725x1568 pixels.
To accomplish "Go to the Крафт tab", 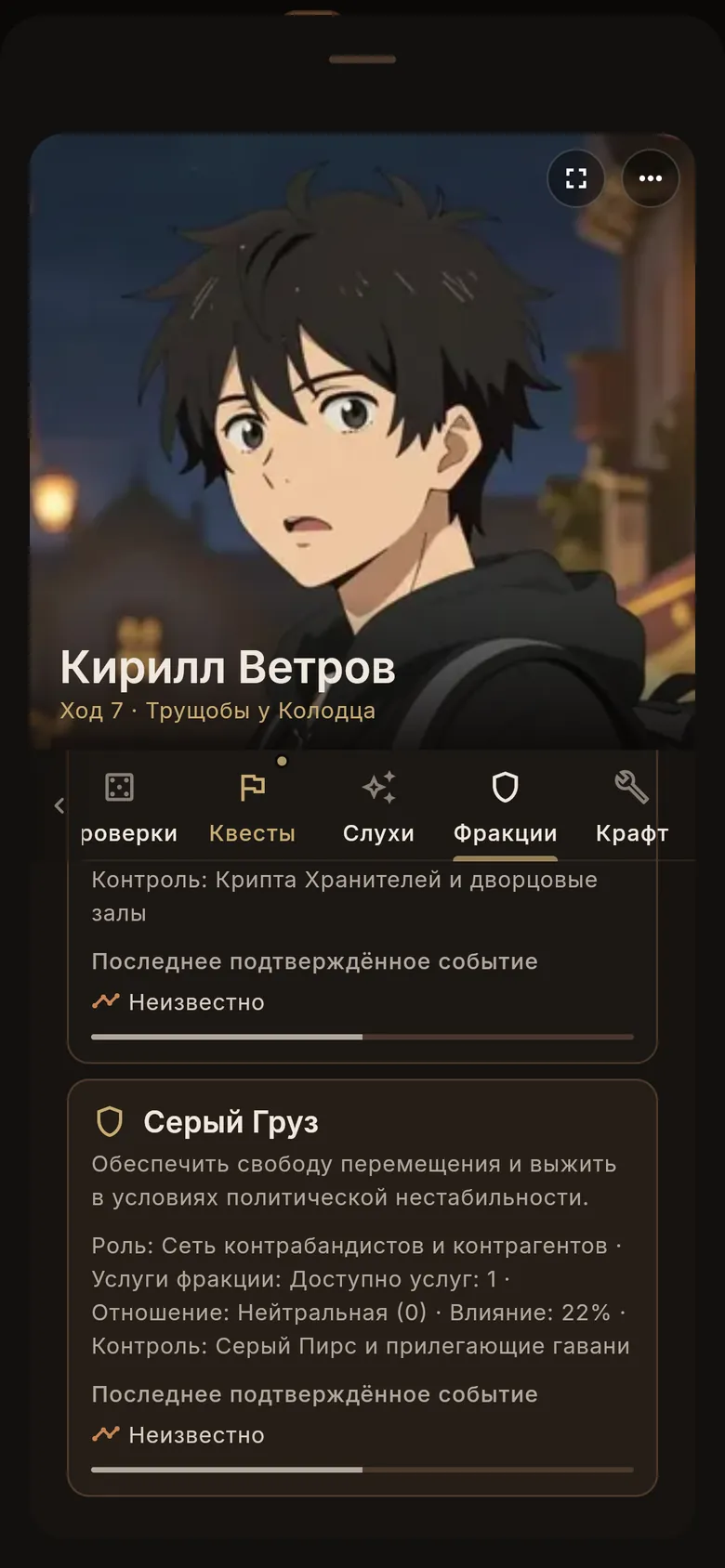I will pyautogui.click(x=631, y=806).
